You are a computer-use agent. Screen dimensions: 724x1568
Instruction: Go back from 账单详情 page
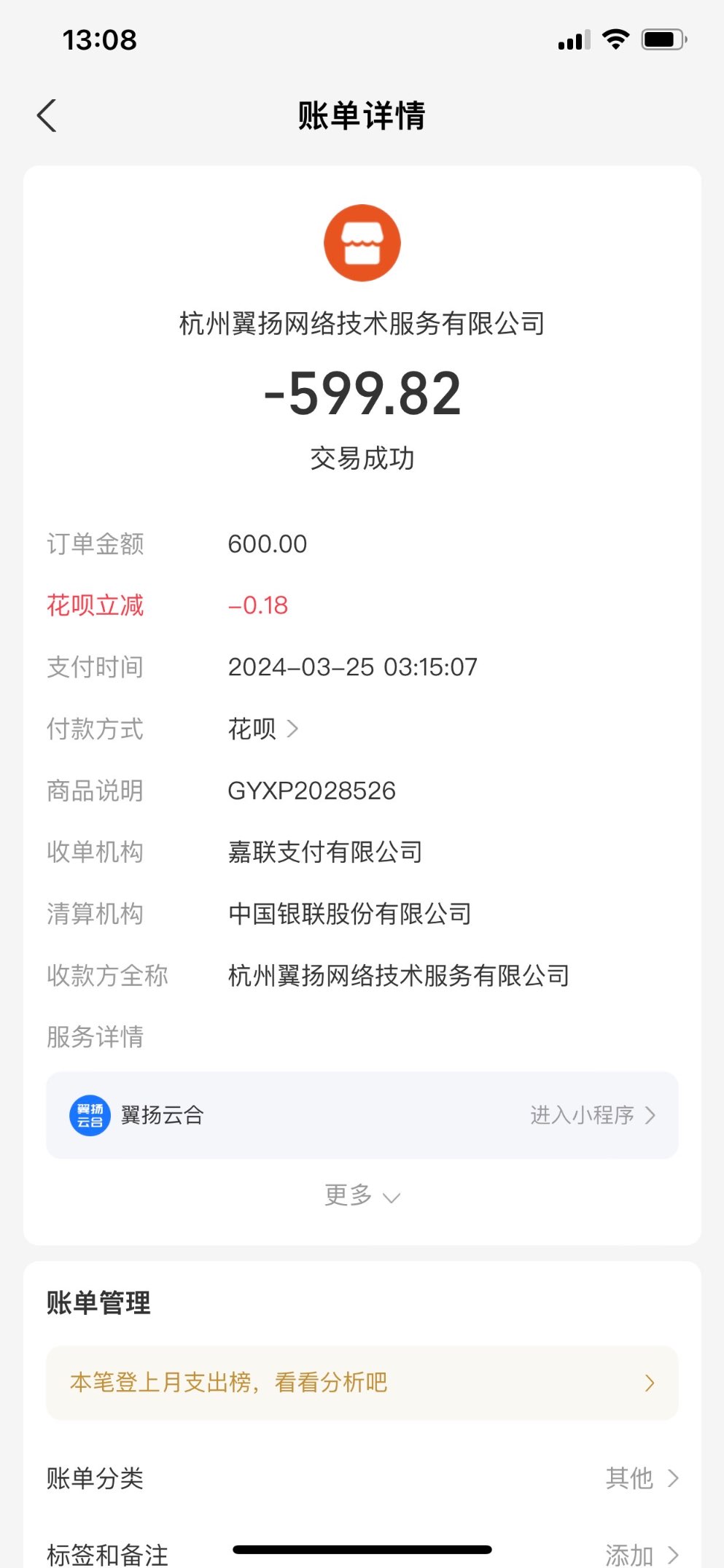point(47,116)
